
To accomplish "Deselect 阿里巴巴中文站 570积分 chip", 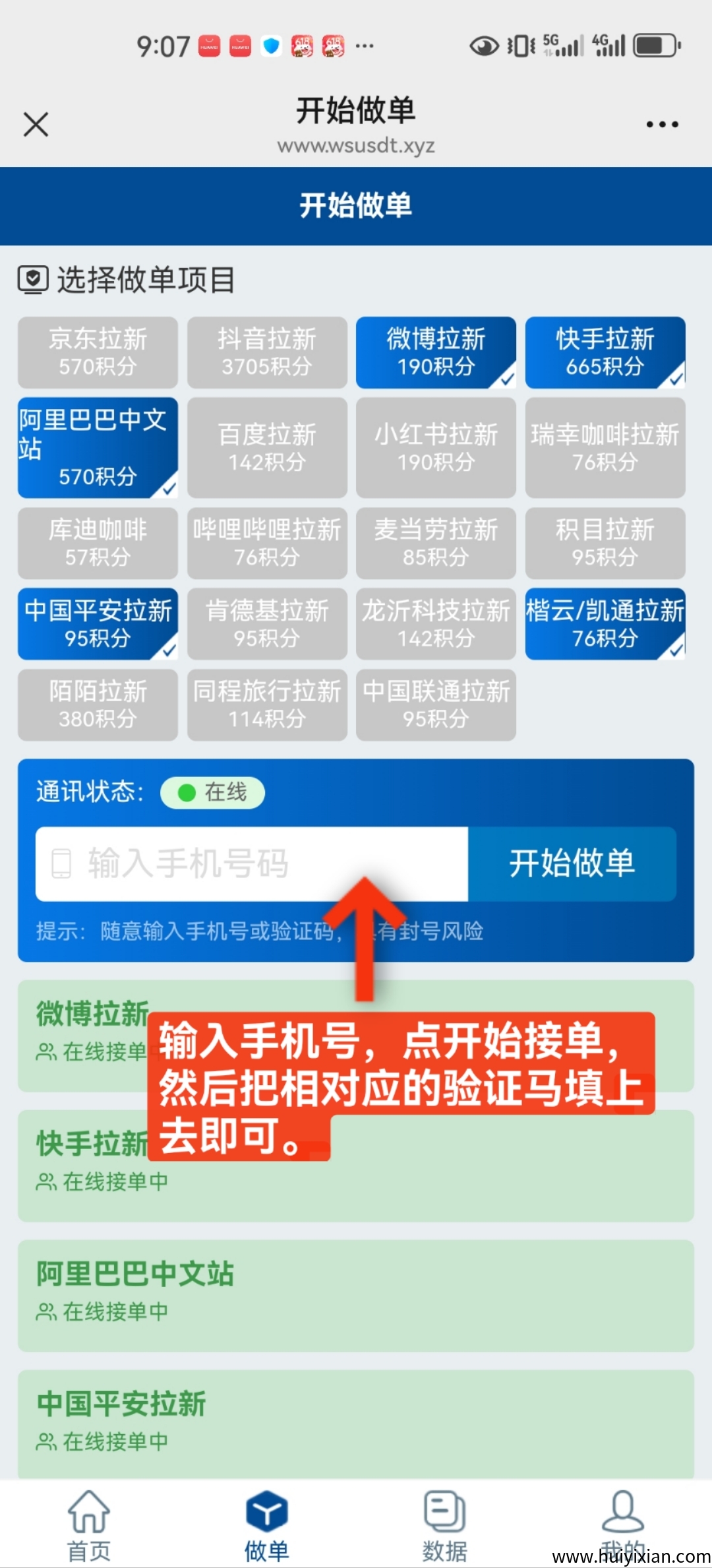I will coord(98,447).
